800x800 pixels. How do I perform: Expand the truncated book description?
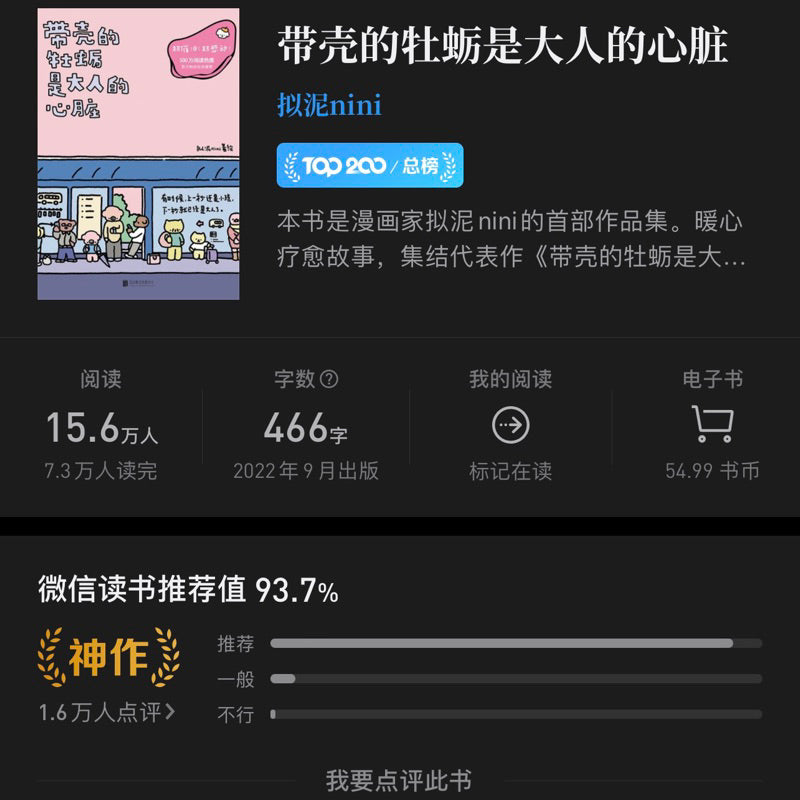(510, 240)
